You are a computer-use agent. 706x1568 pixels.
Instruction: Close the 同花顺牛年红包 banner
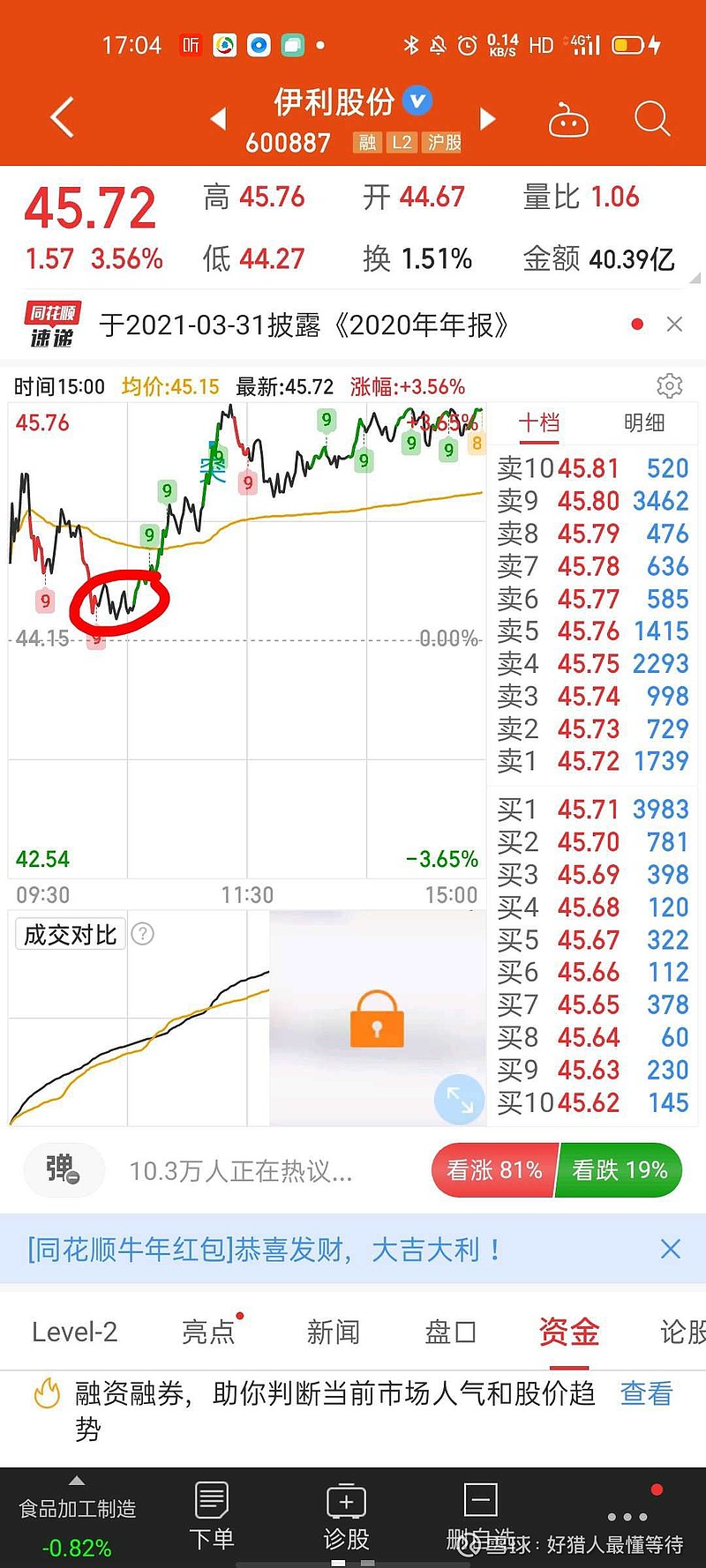pyautogui.click(x=671, y=1249)
